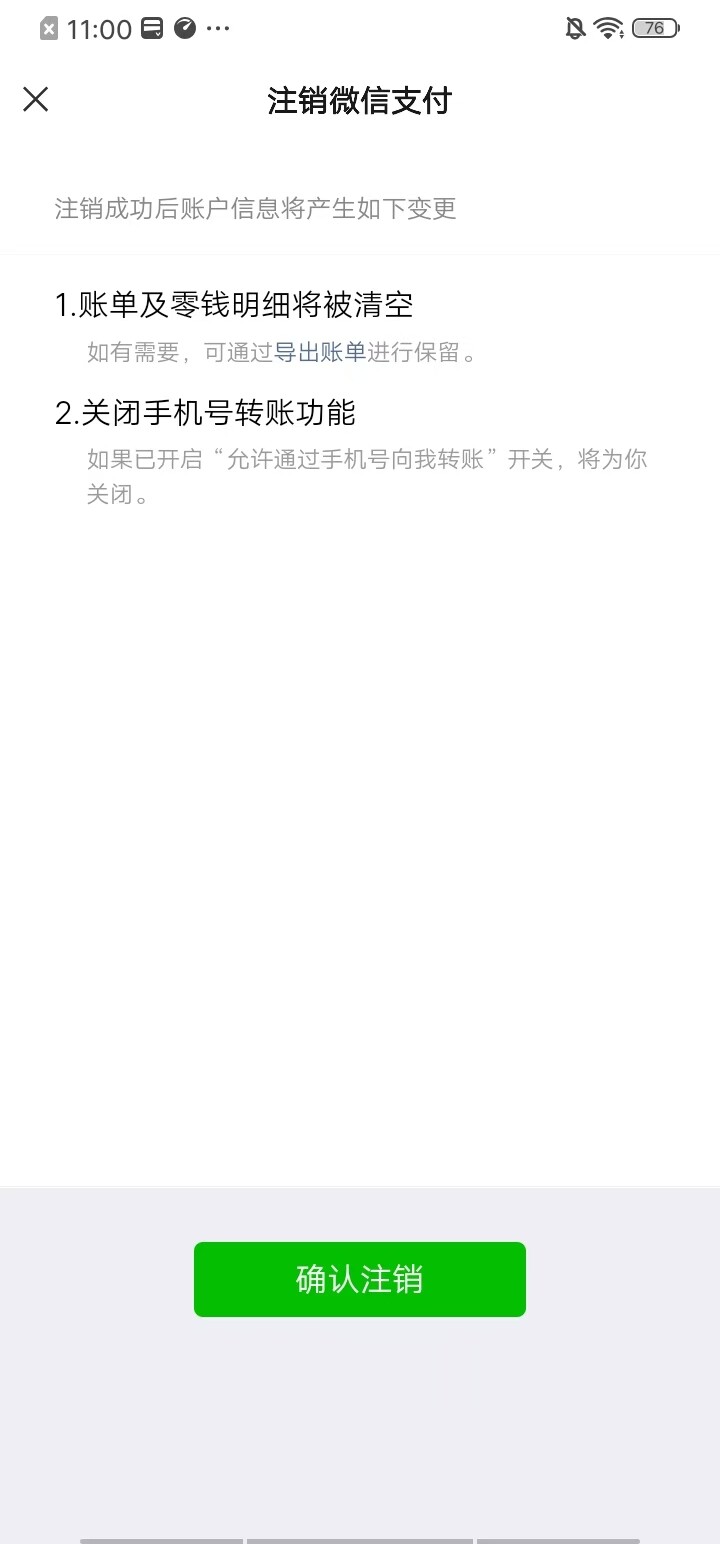This screenshot has width=720, height=1544.
Task: Tap the grey info banner about account changes
Action: [255, 209]
